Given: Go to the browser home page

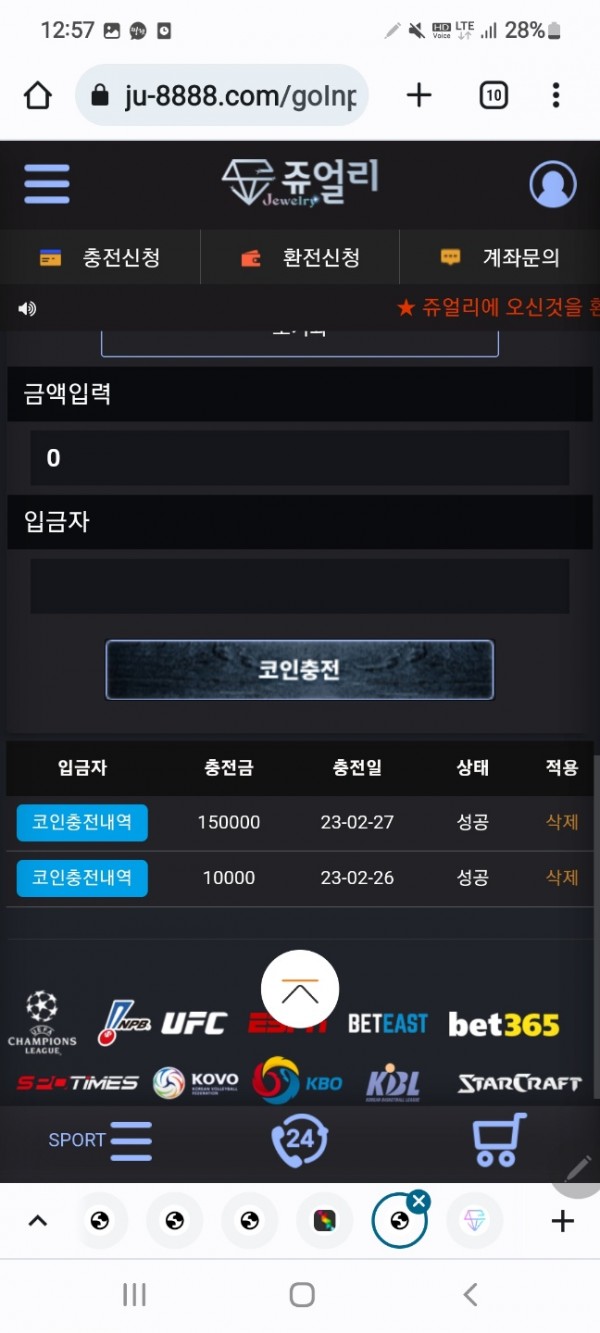Looking at the screenshot, I should [37, 95].
